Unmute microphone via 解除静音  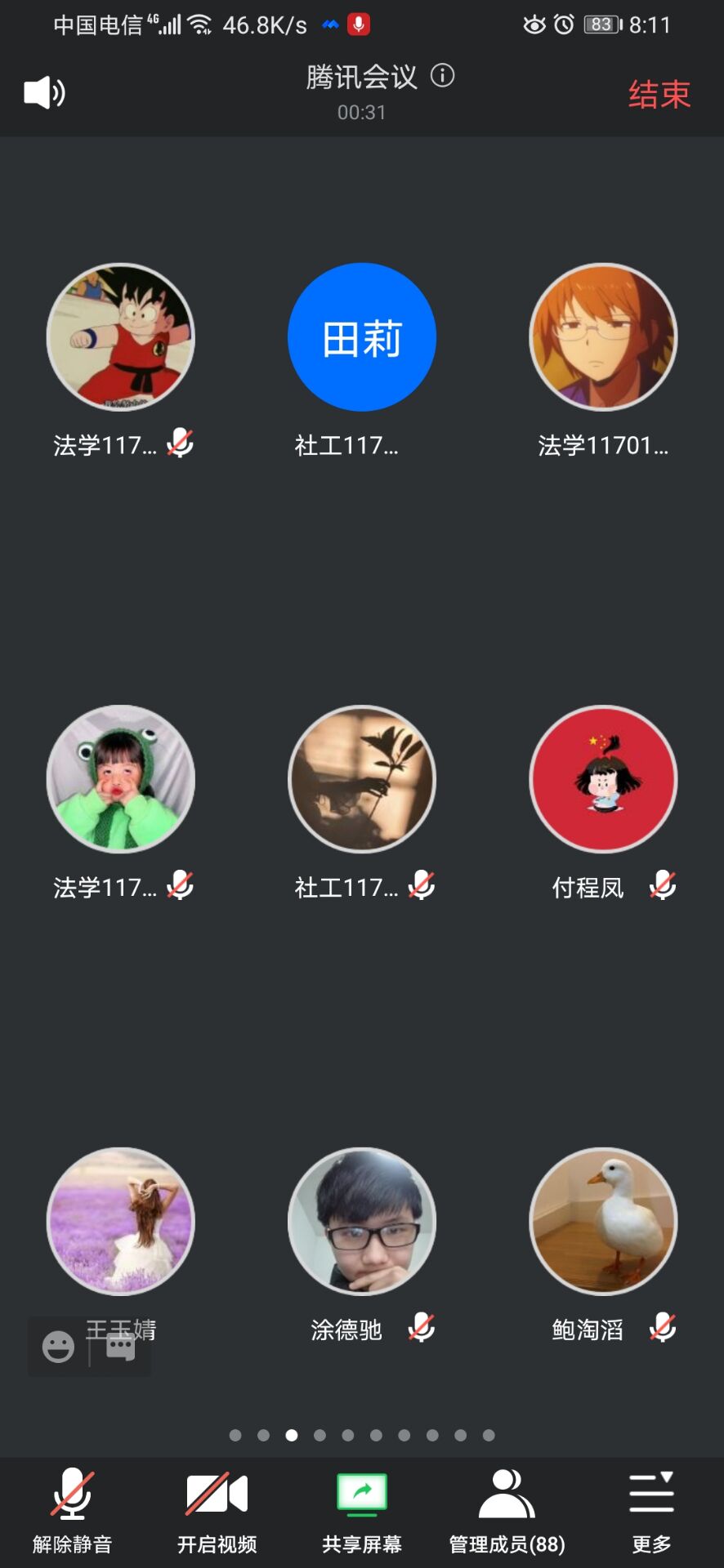72,1509
